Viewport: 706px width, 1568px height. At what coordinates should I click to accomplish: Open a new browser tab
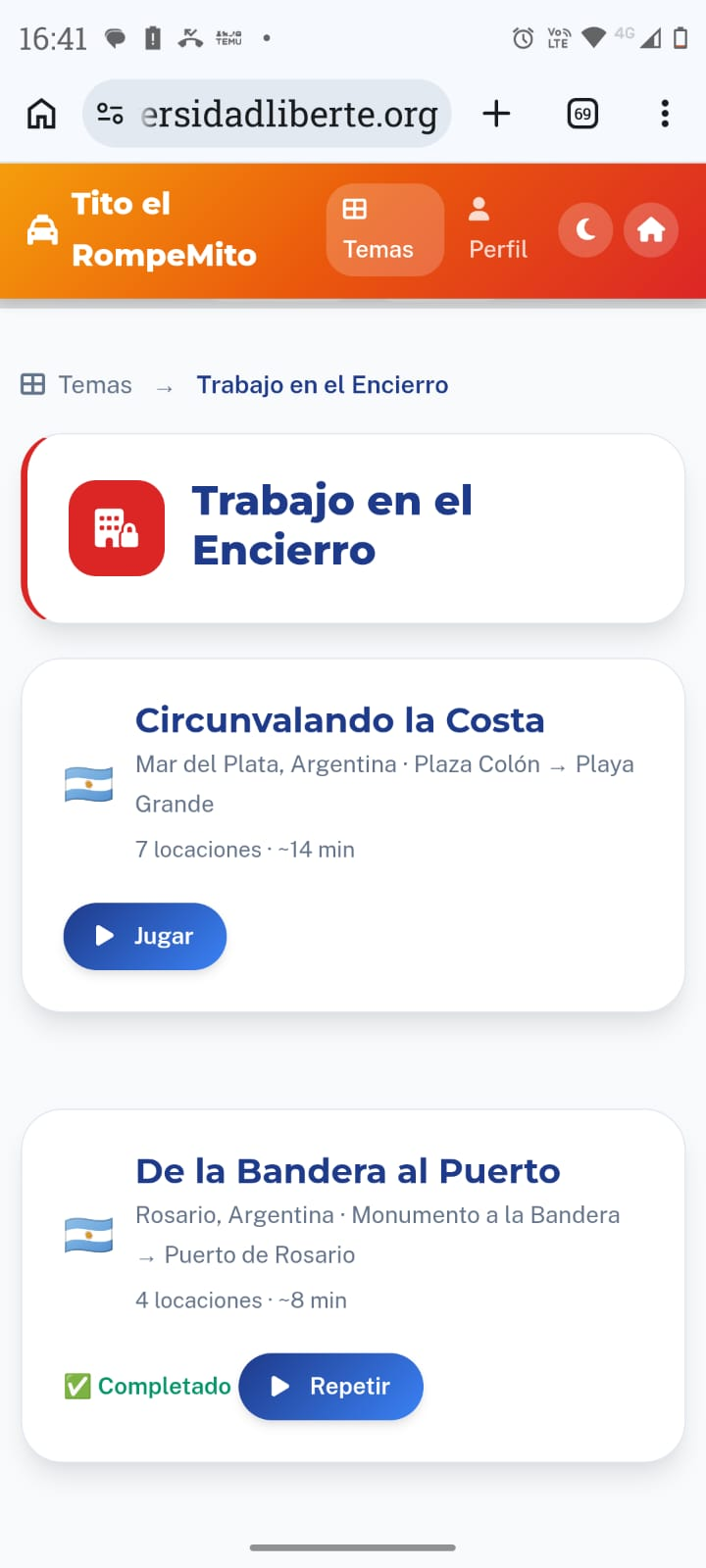[x=496, y=114]
